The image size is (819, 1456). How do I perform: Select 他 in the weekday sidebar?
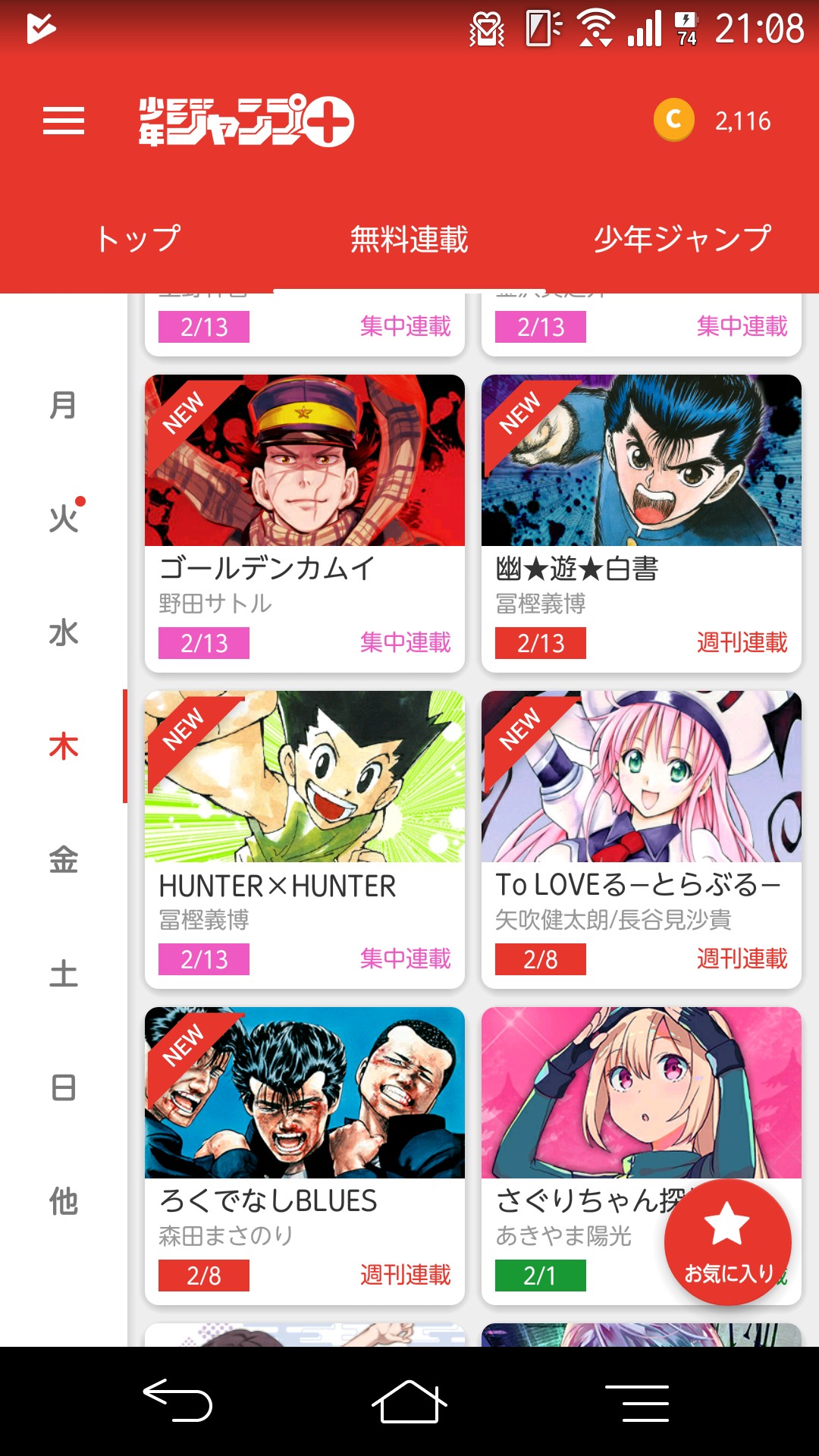[64, 1202]
